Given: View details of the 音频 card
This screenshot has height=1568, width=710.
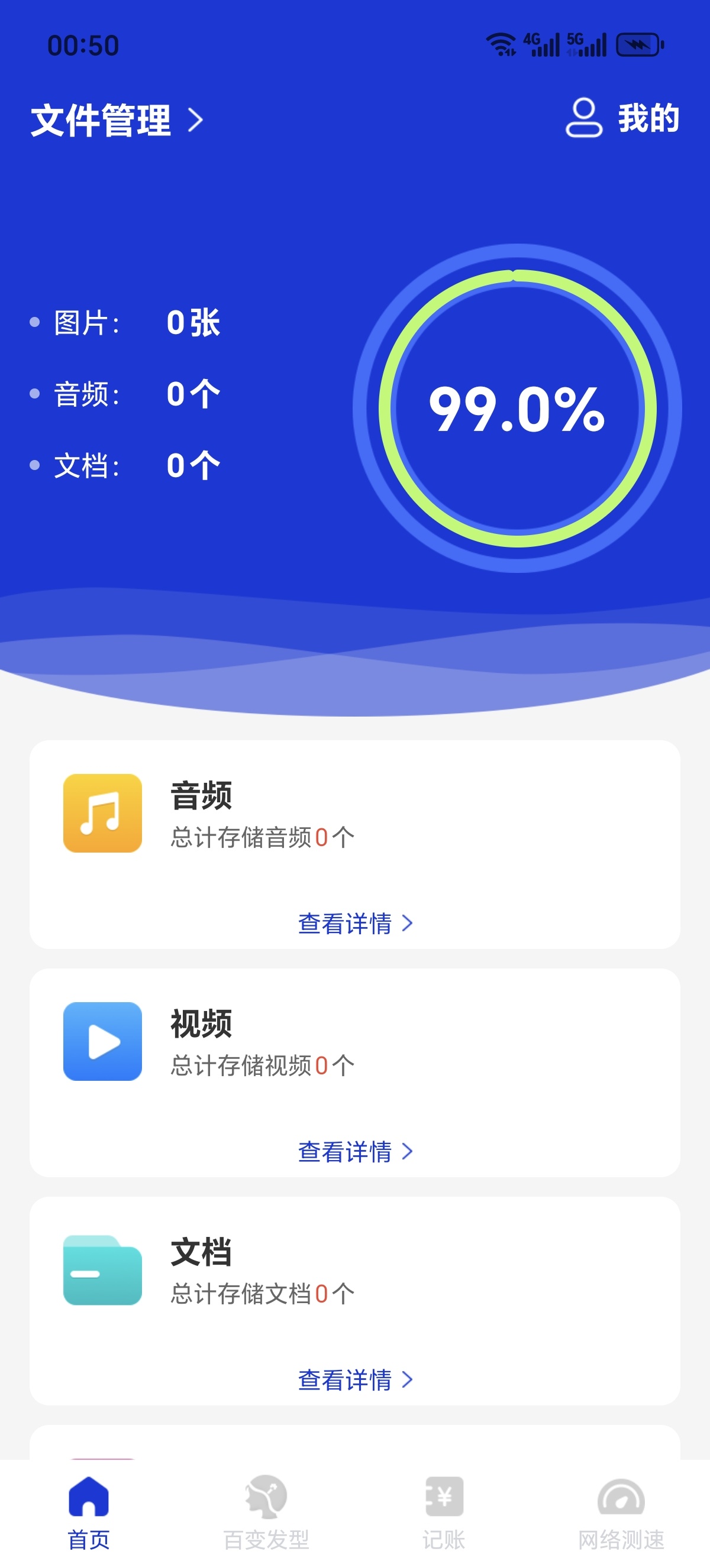Looking at the screenshot, I should click(x=355, y=923).
